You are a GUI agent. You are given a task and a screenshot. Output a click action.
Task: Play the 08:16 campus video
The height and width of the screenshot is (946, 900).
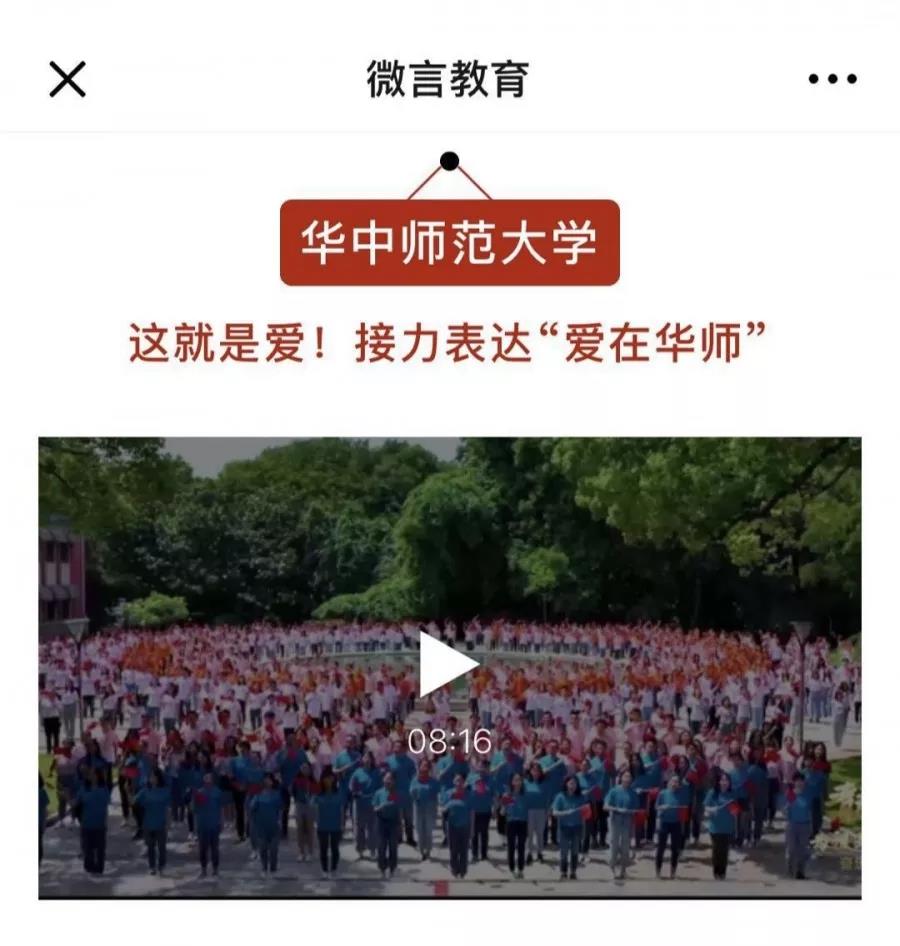[448, 664]
